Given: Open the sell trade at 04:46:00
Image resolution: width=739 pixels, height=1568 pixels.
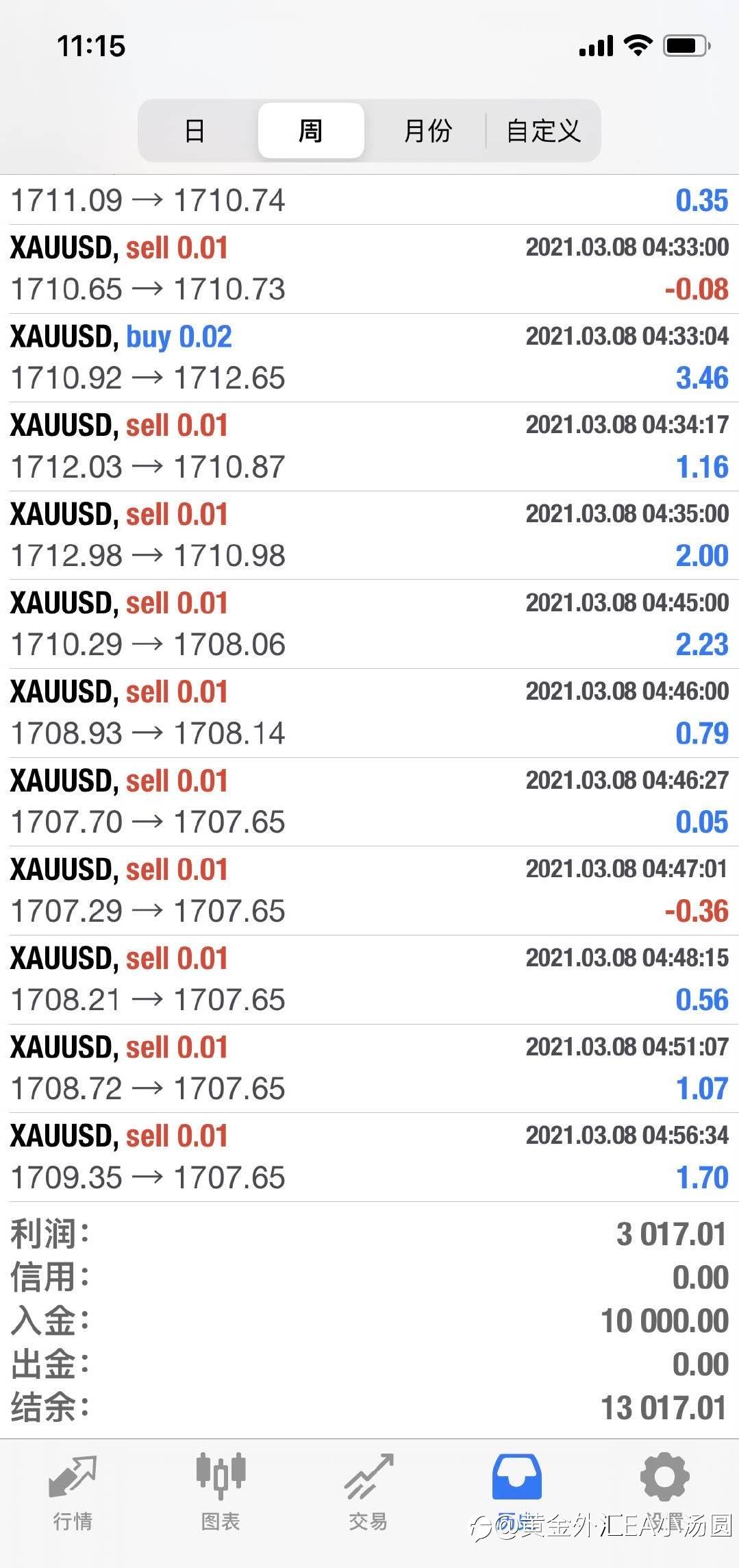Looking at the screenshot, I should pos(369,713).
